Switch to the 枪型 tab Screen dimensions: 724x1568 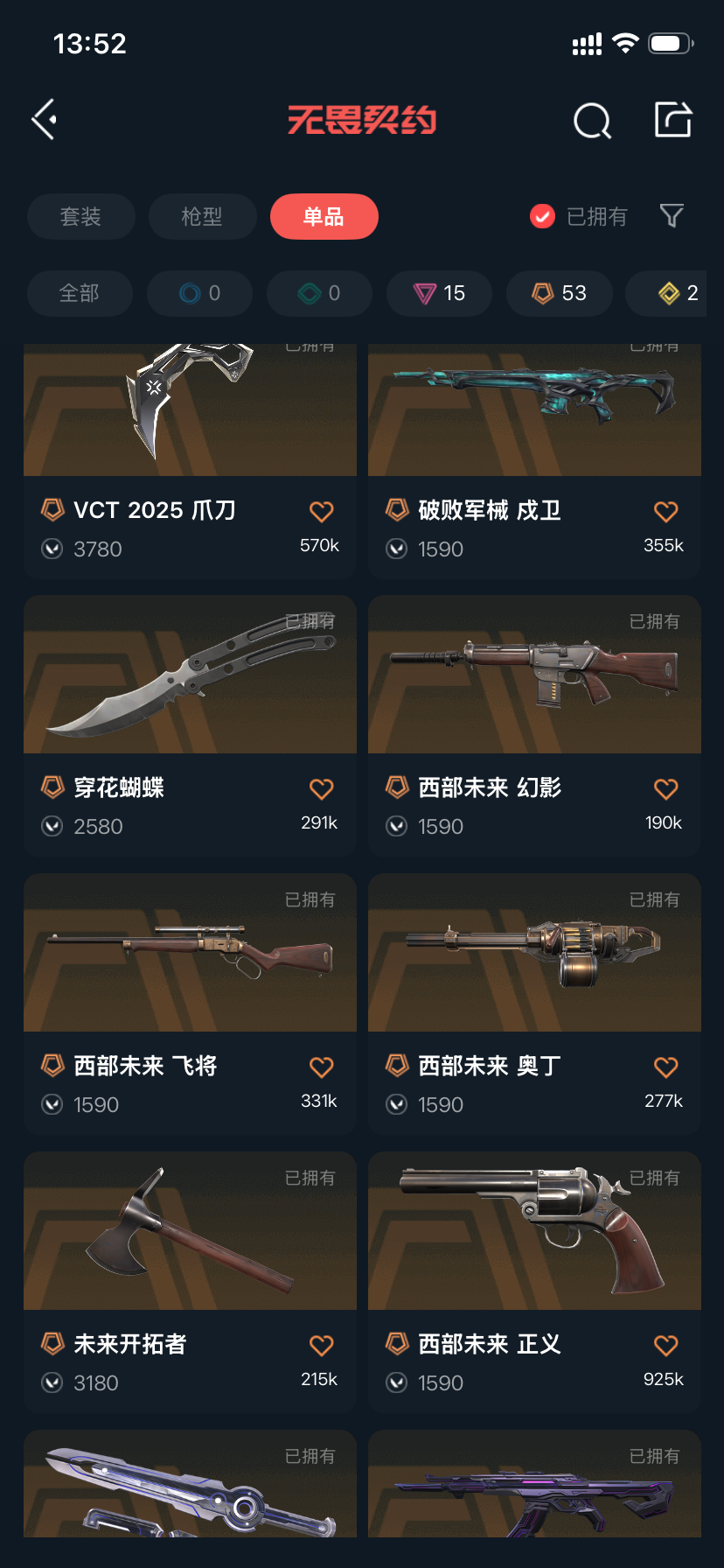pos(202,216)
